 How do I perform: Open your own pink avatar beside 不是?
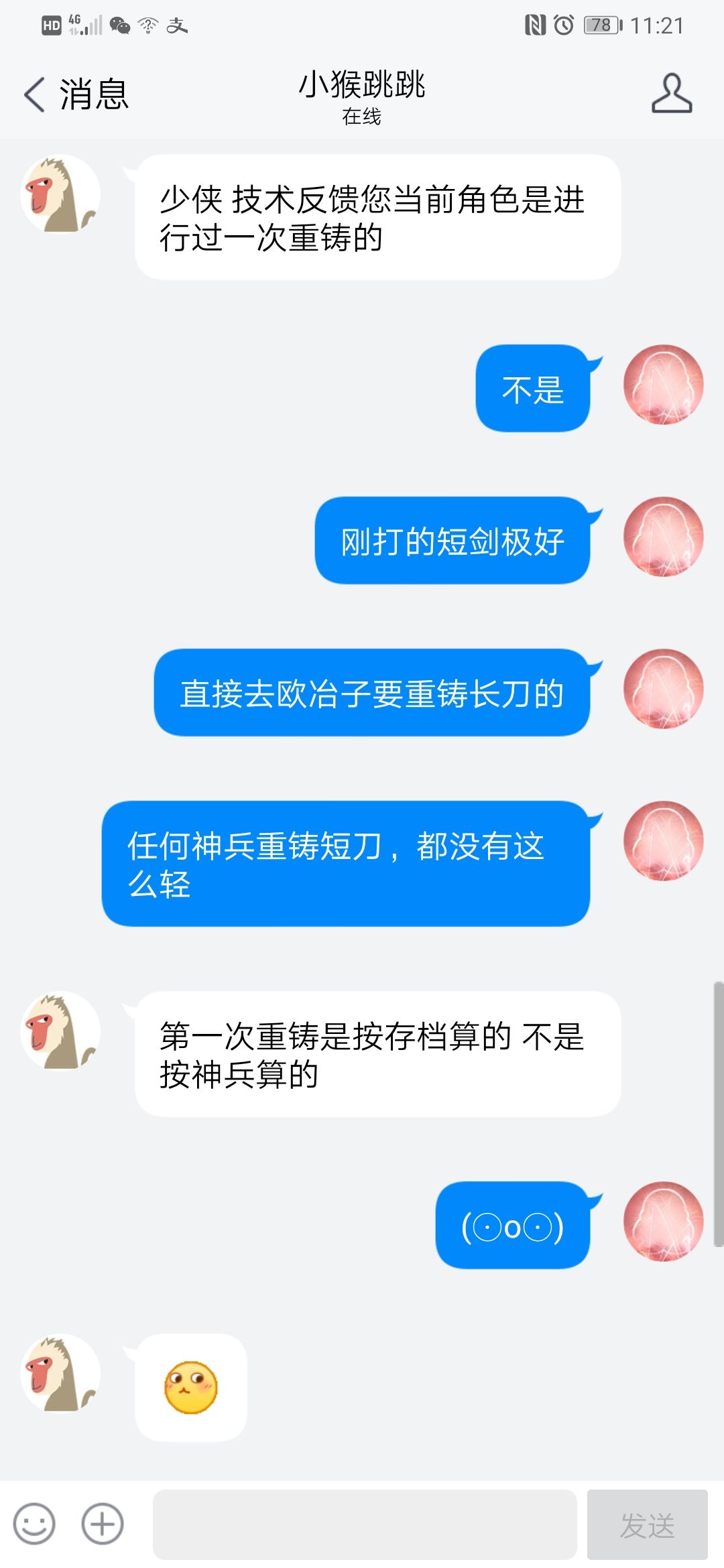coord(662,385)
